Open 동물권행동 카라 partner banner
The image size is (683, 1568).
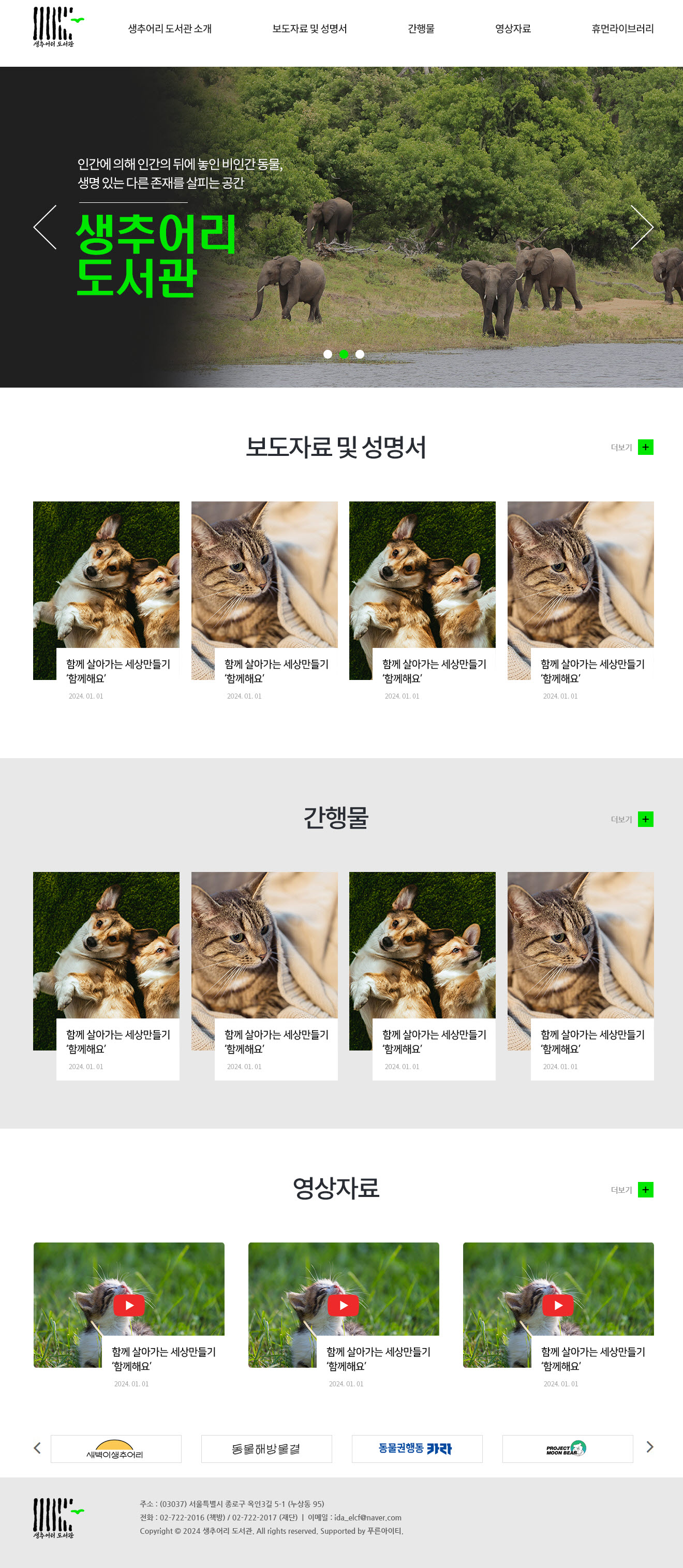(x=417, y=1448)
